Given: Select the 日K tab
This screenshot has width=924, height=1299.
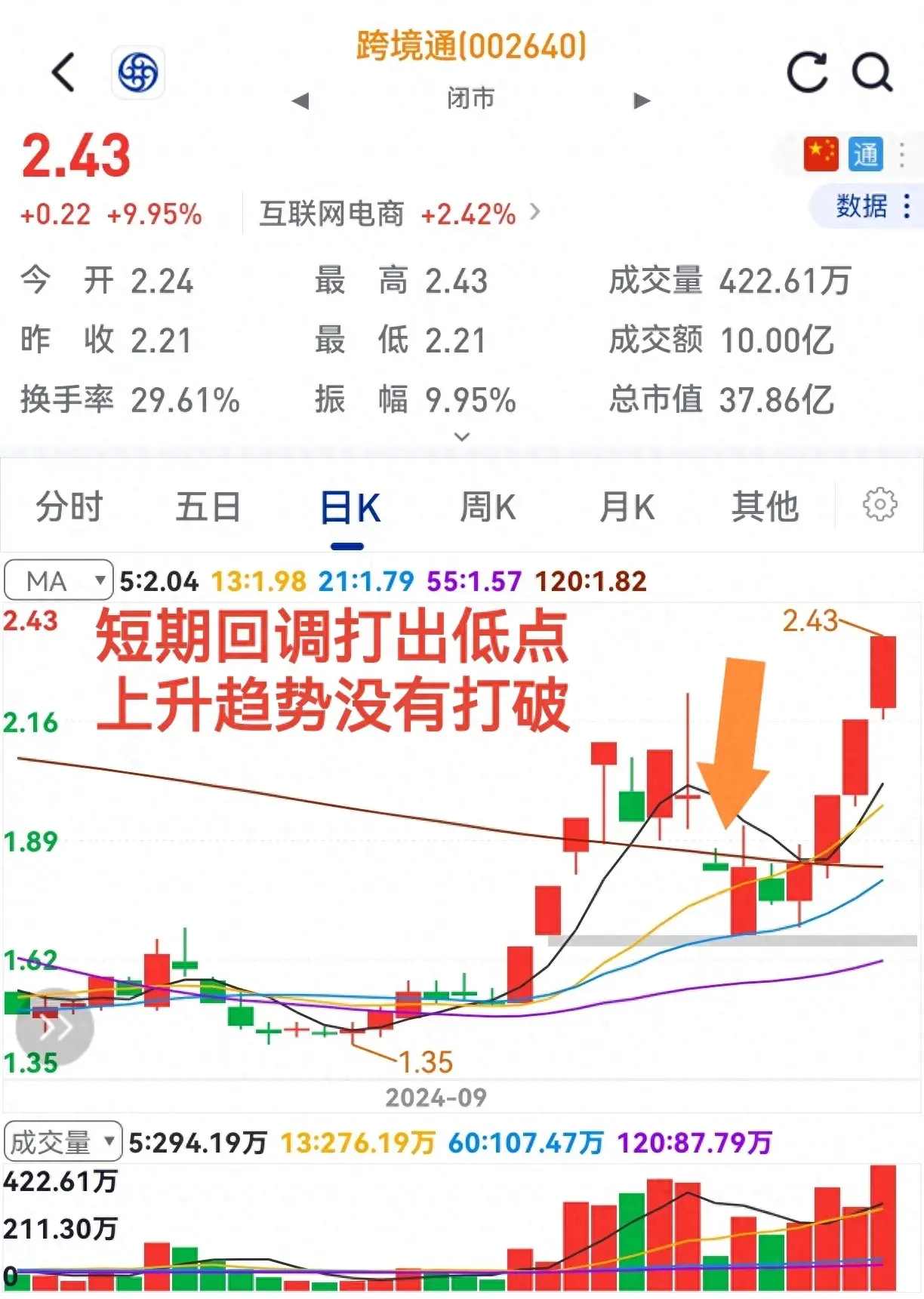Looking at the screenshot, I should click(x=349, y=508).
